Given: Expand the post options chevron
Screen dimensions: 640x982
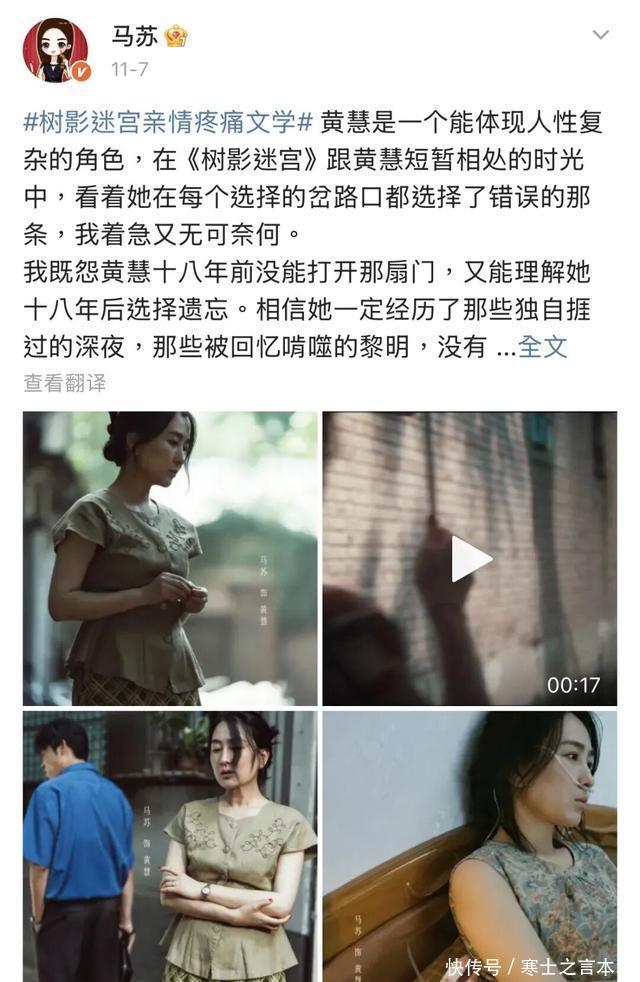Looking at the screenshot, I should 600,36.
